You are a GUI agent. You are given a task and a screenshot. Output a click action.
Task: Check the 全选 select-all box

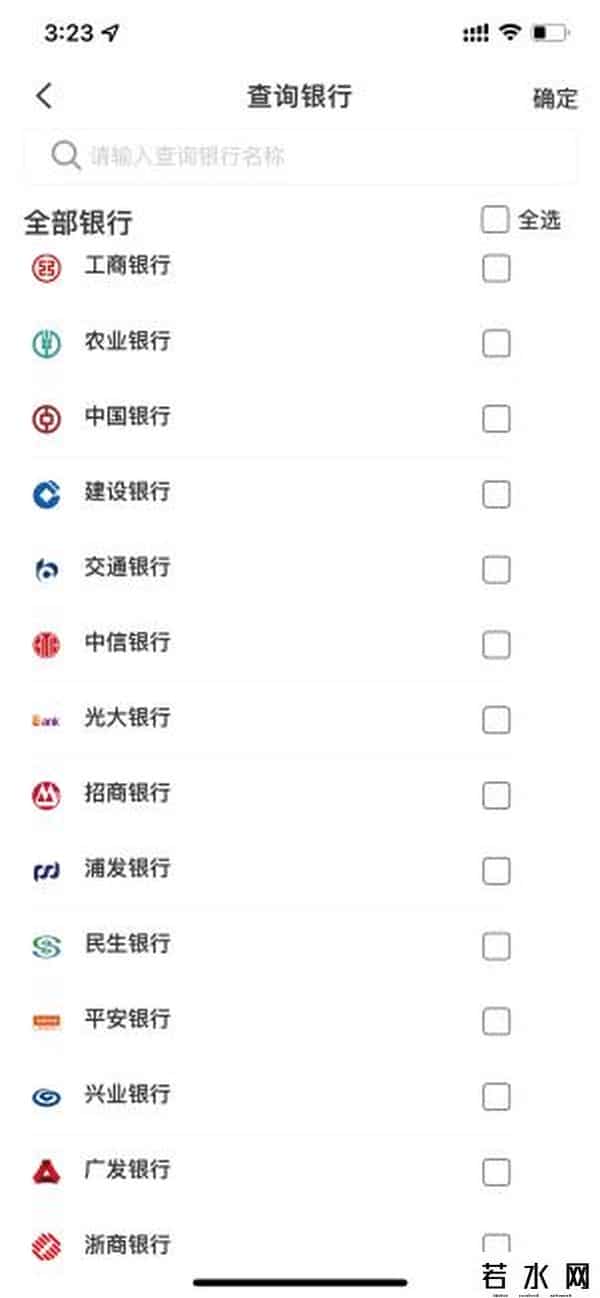point(495,220)
